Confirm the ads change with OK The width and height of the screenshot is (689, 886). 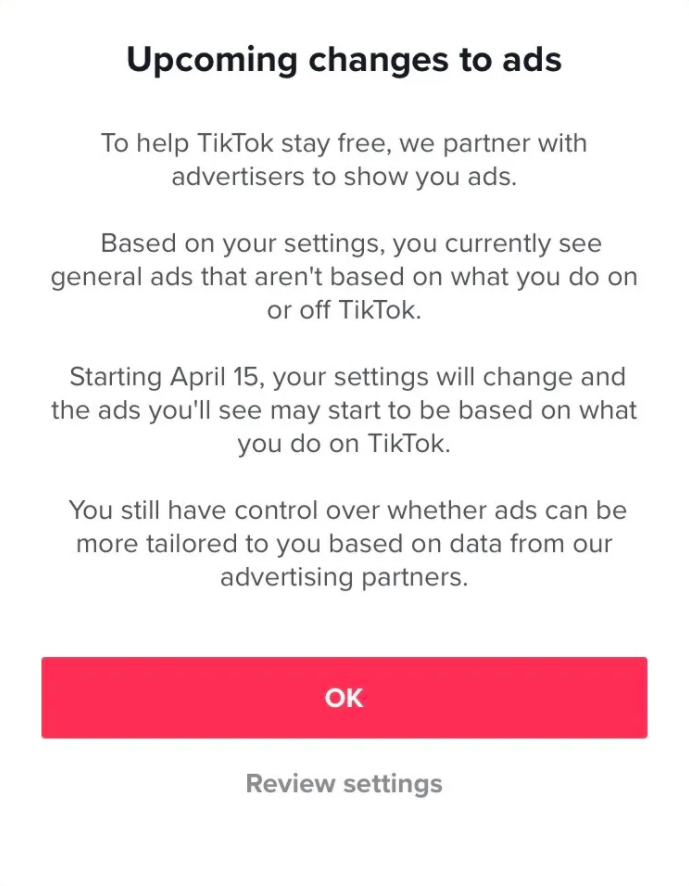click(x=344, y=698)
